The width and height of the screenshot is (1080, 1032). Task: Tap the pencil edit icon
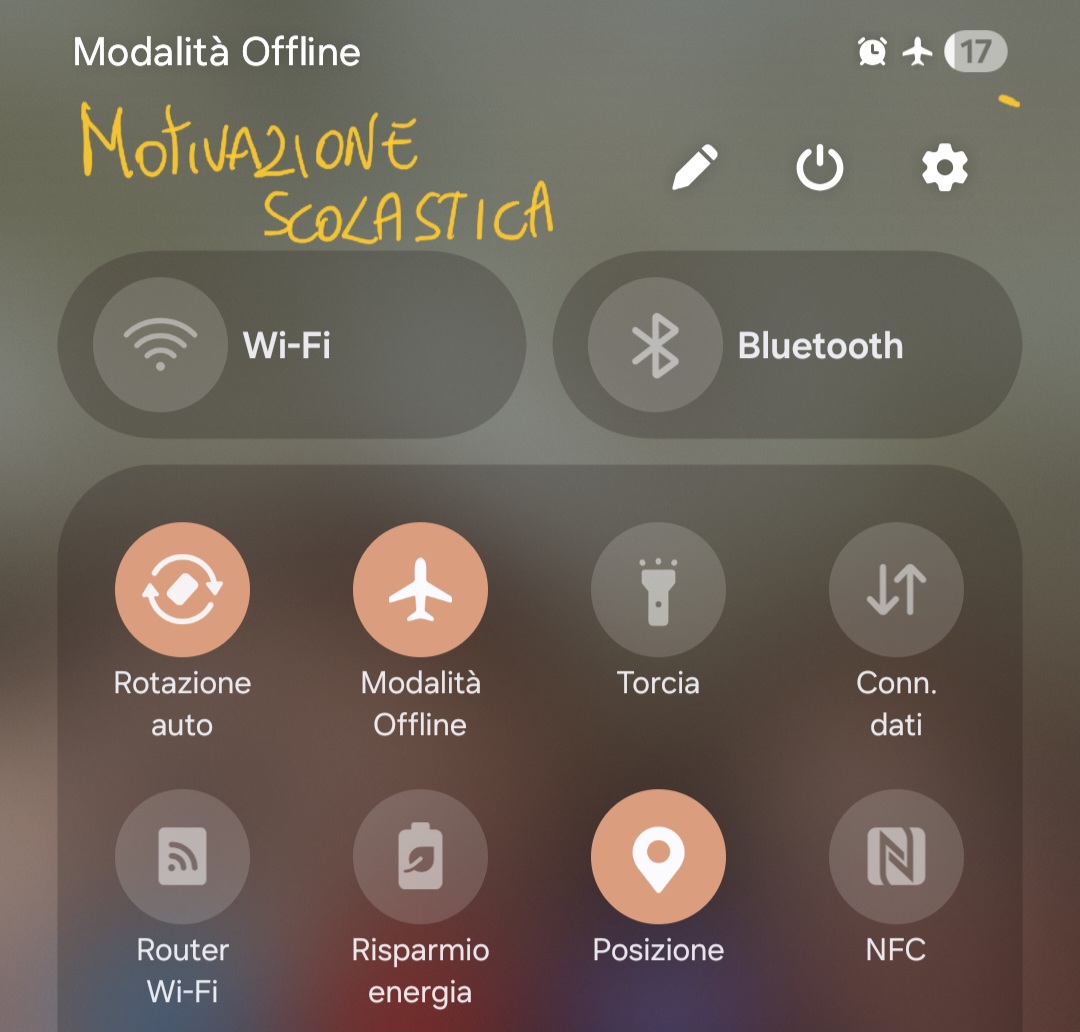point(695,168)
